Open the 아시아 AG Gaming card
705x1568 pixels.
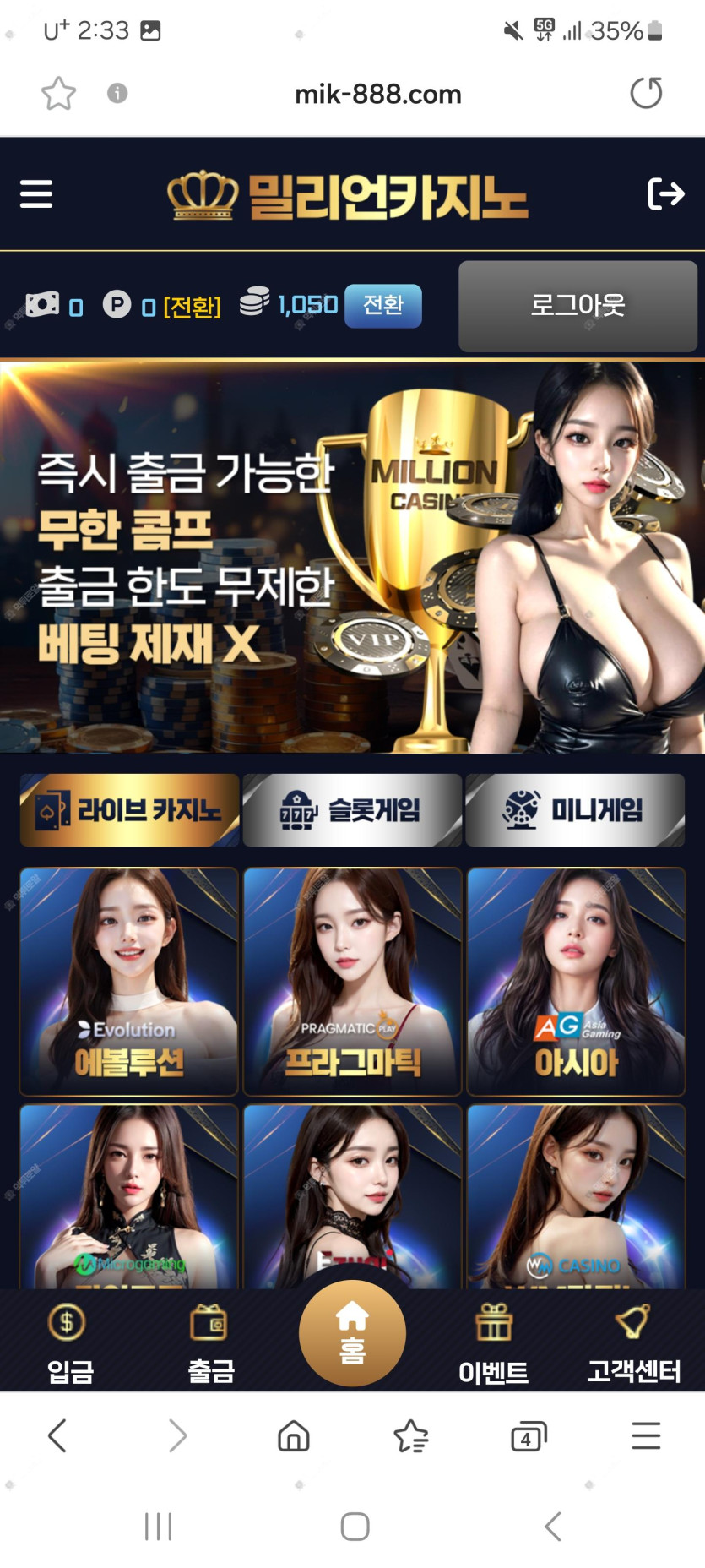[576, 981]
